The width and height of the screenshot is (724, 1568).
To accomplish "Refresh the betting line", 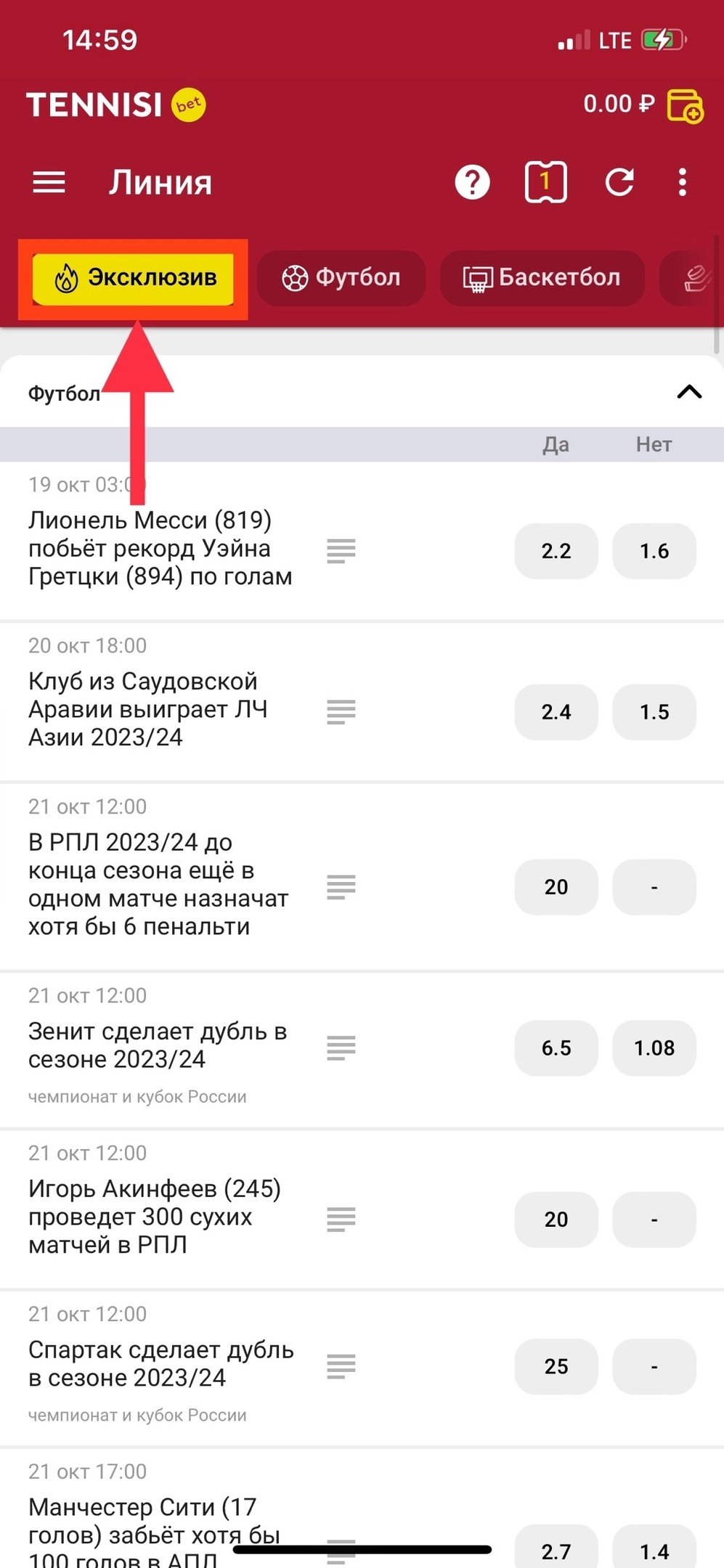I will coord(619,182).
